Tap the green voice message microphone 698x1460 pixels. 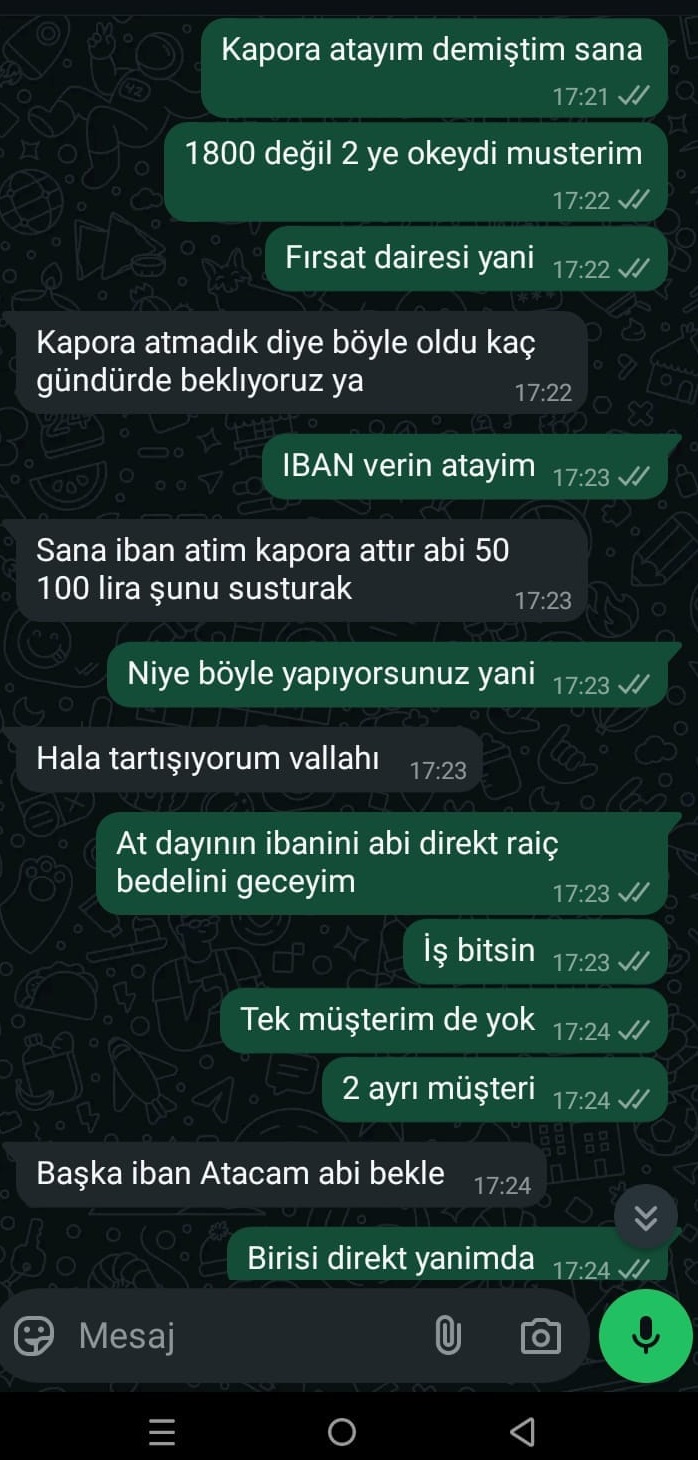(x=645, y=1336)
